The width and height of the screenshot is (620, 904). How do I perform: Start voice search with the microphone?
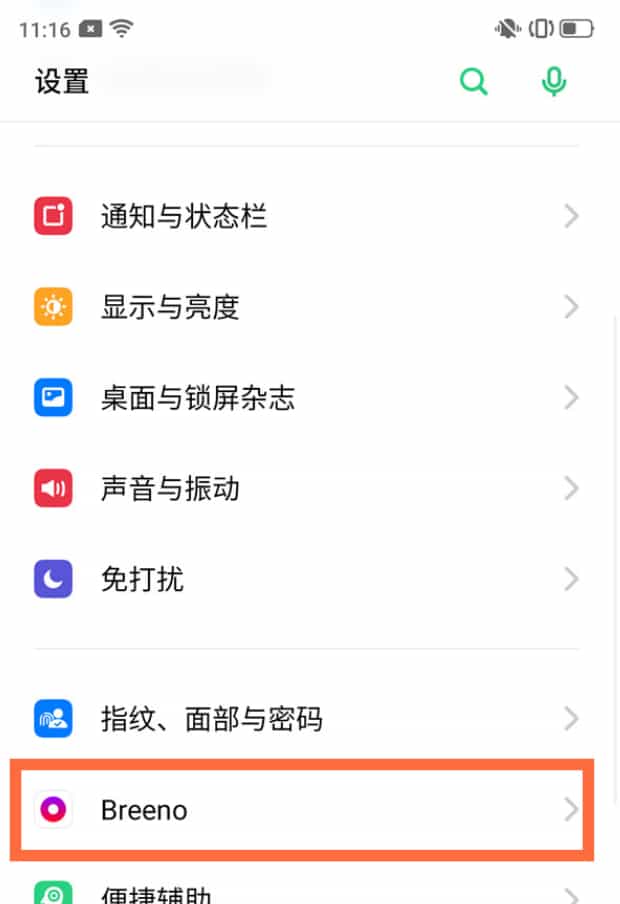pyautogui.click(x=554, y=81)
